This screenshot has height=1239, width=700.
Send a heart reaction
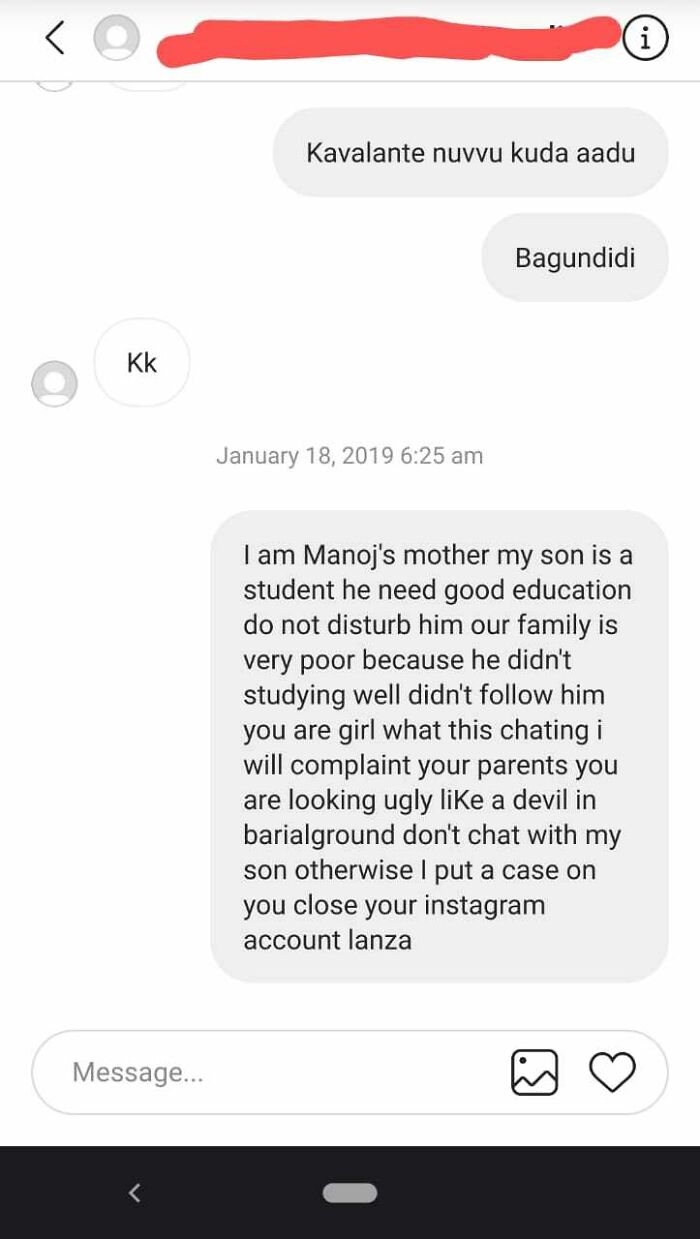612,1073
